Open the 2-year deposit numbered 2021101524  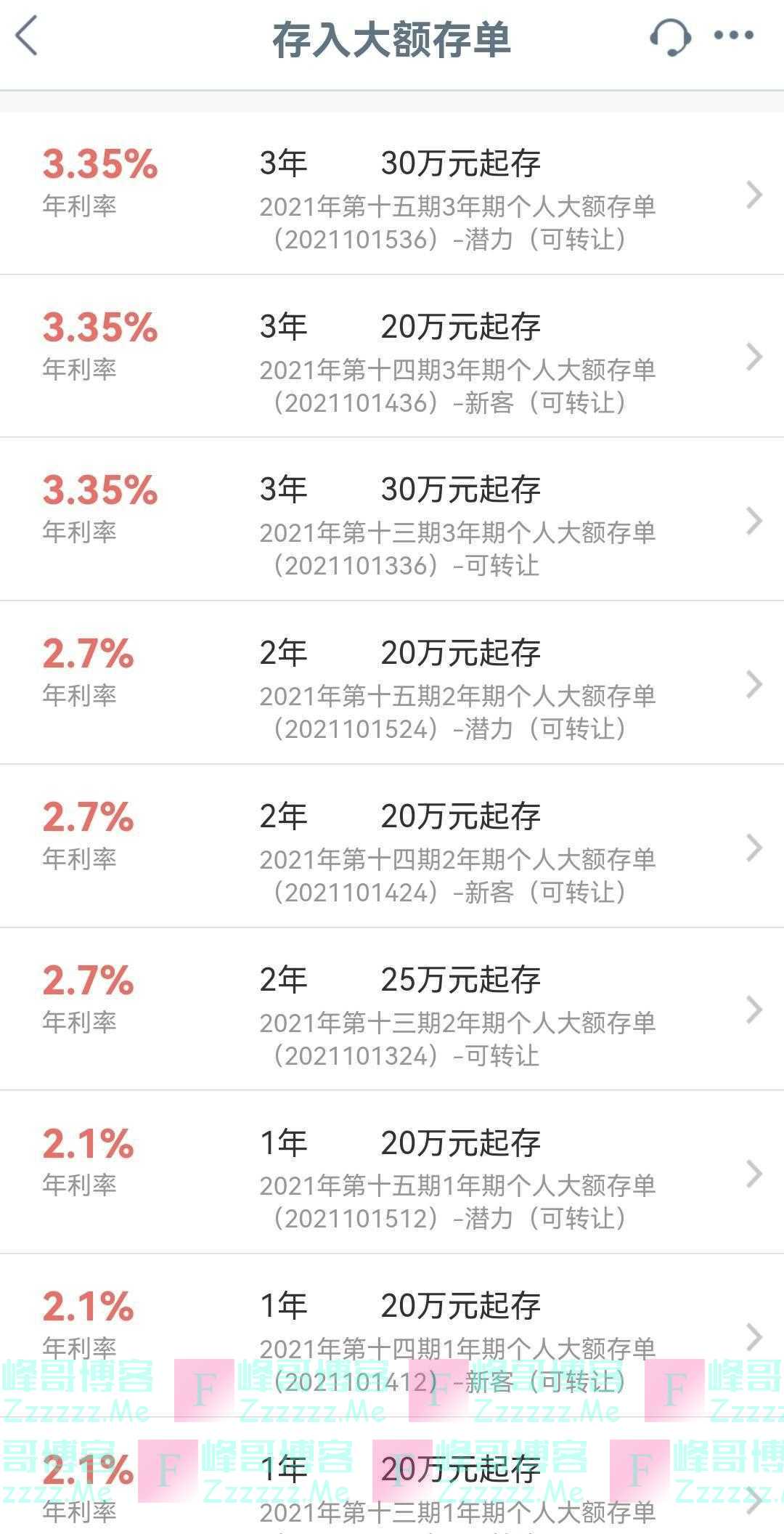pos(392,683)
